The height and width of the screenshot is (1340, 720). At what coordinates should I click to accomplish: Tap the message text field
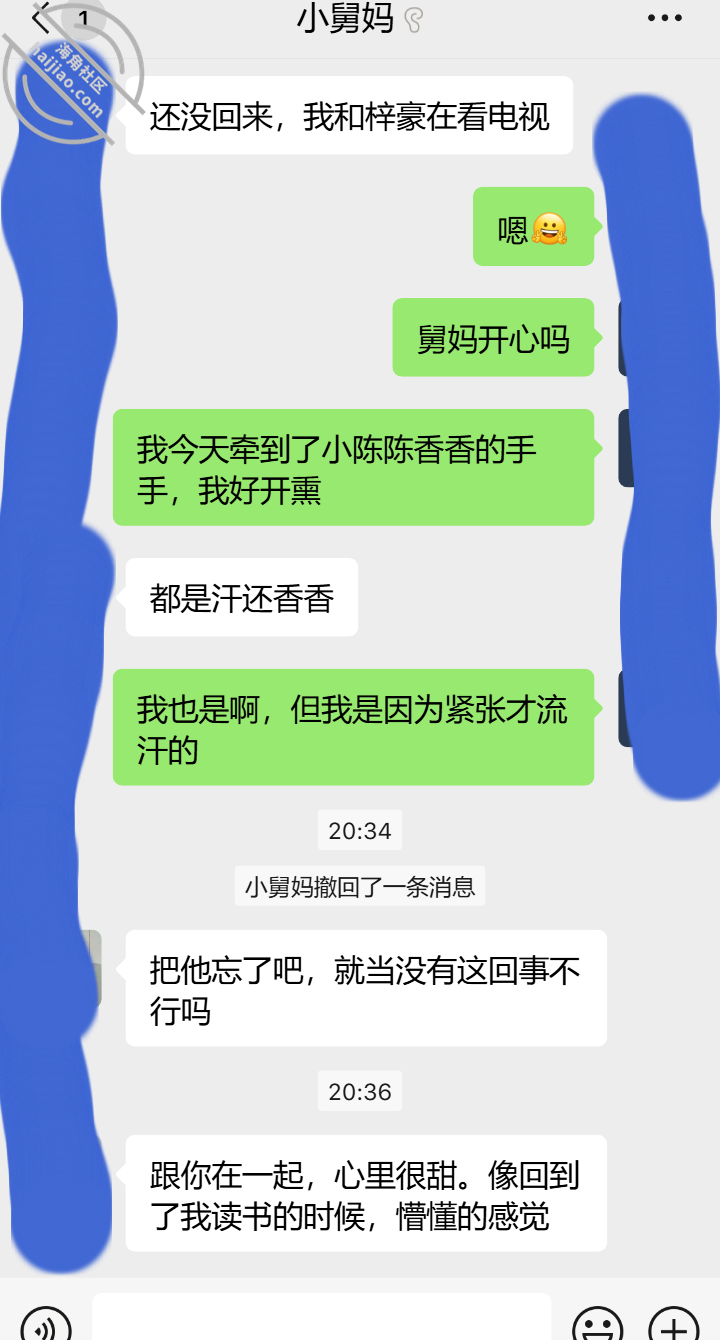tap(322, 1317)
